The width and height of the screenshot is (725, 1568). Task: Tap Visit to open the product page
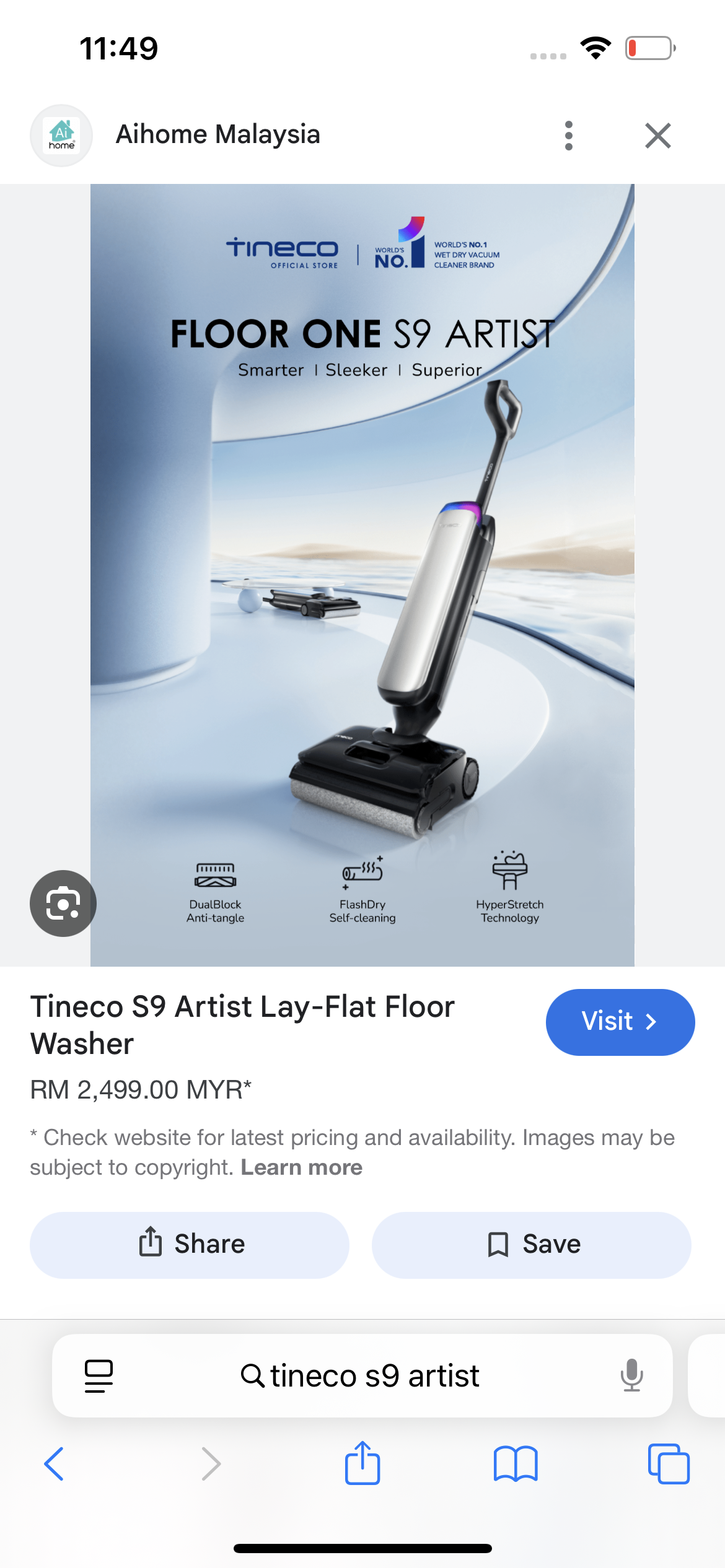tap(620, 1022)
